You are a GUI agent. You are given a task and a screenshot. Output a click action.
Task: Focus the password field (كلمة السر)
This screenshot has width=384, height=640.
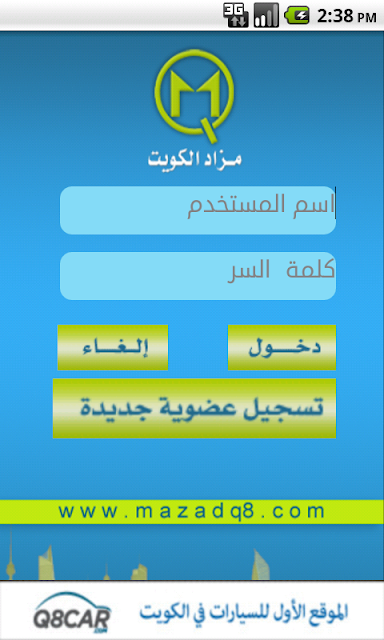click(198, 276)
